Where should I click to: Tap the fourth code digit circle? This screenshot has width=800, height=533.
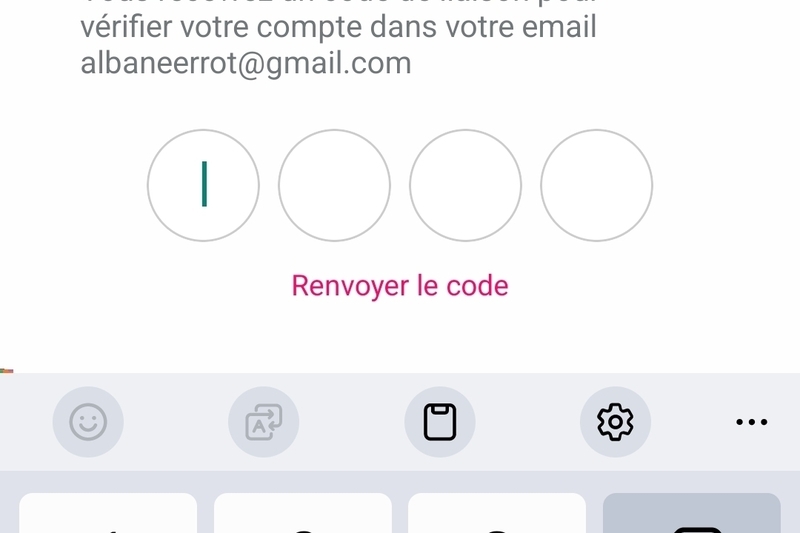pyautogui.click(x=596, y=186)
